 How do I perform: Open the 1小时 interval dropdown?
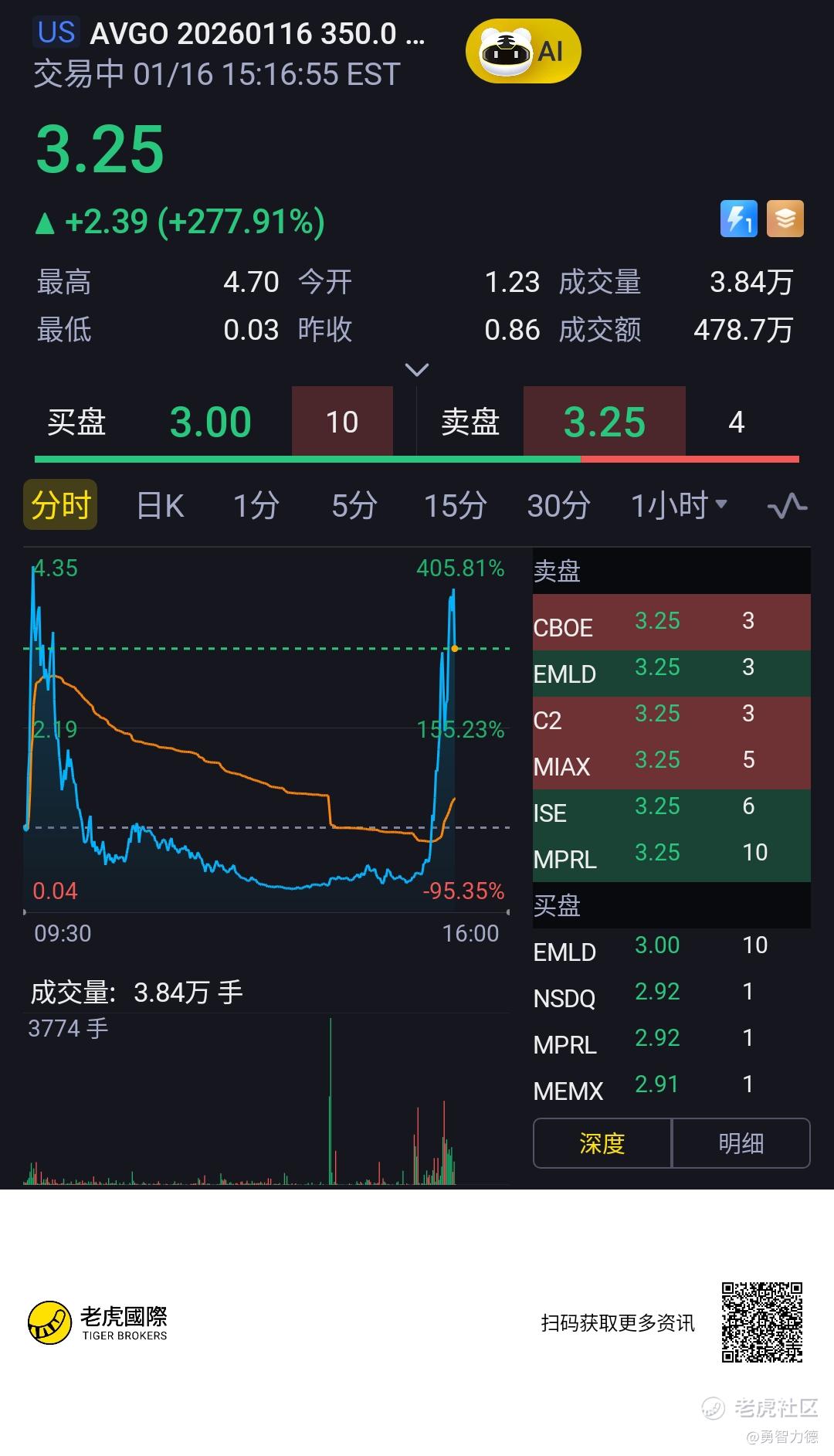click(679, 506)
